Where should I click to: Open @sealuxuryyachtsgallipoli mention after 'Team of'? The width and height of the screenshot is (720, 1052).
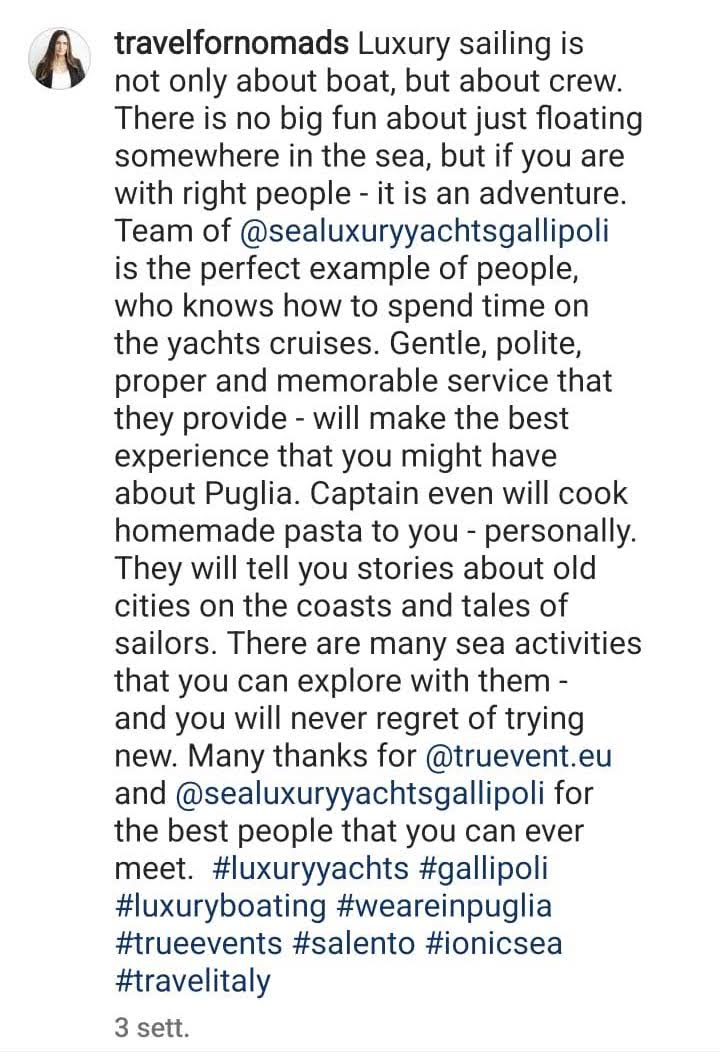pos(426,232)
